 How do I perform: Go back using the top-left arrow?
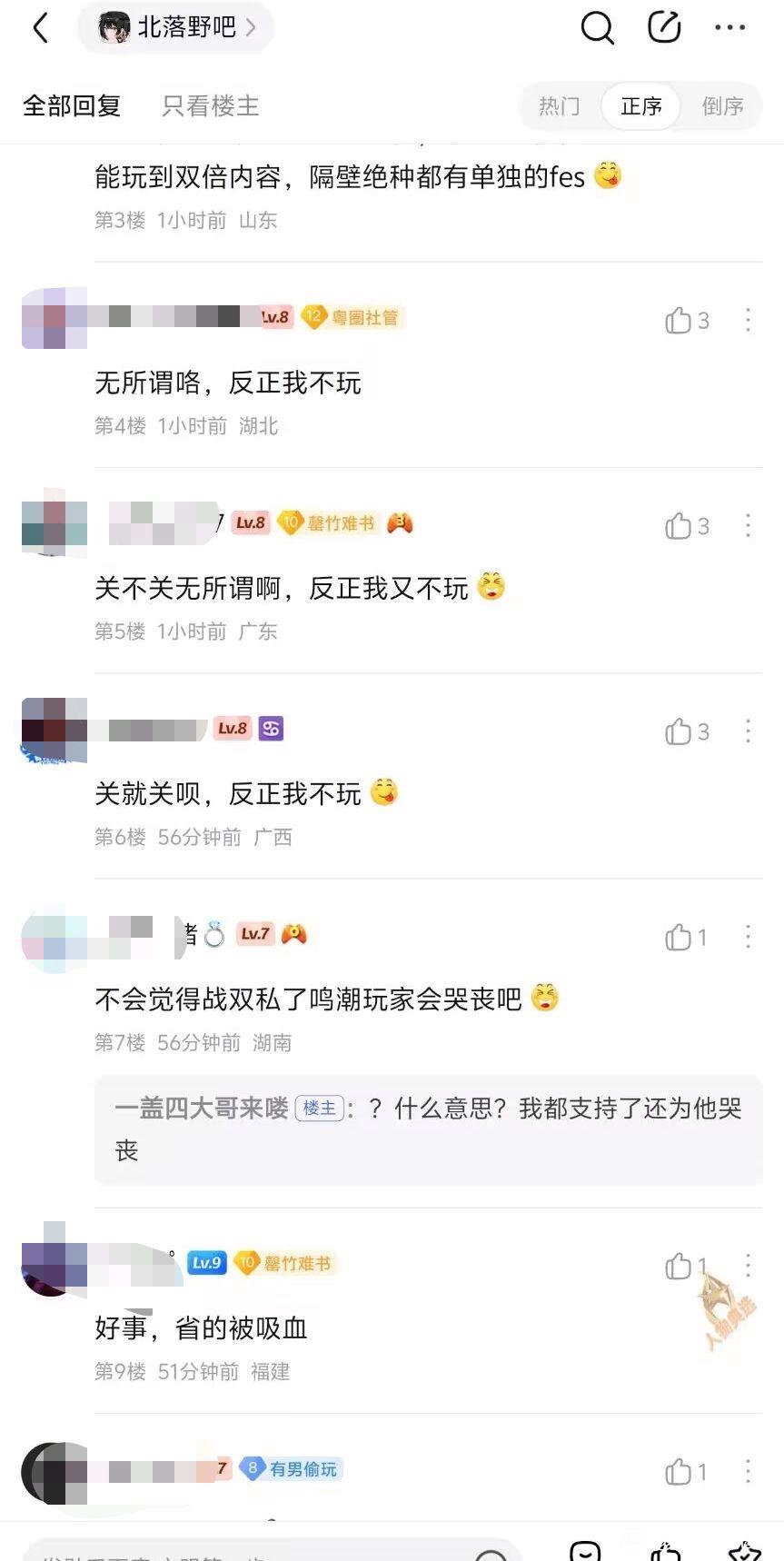pyautogui.click(x=40, y=28)
